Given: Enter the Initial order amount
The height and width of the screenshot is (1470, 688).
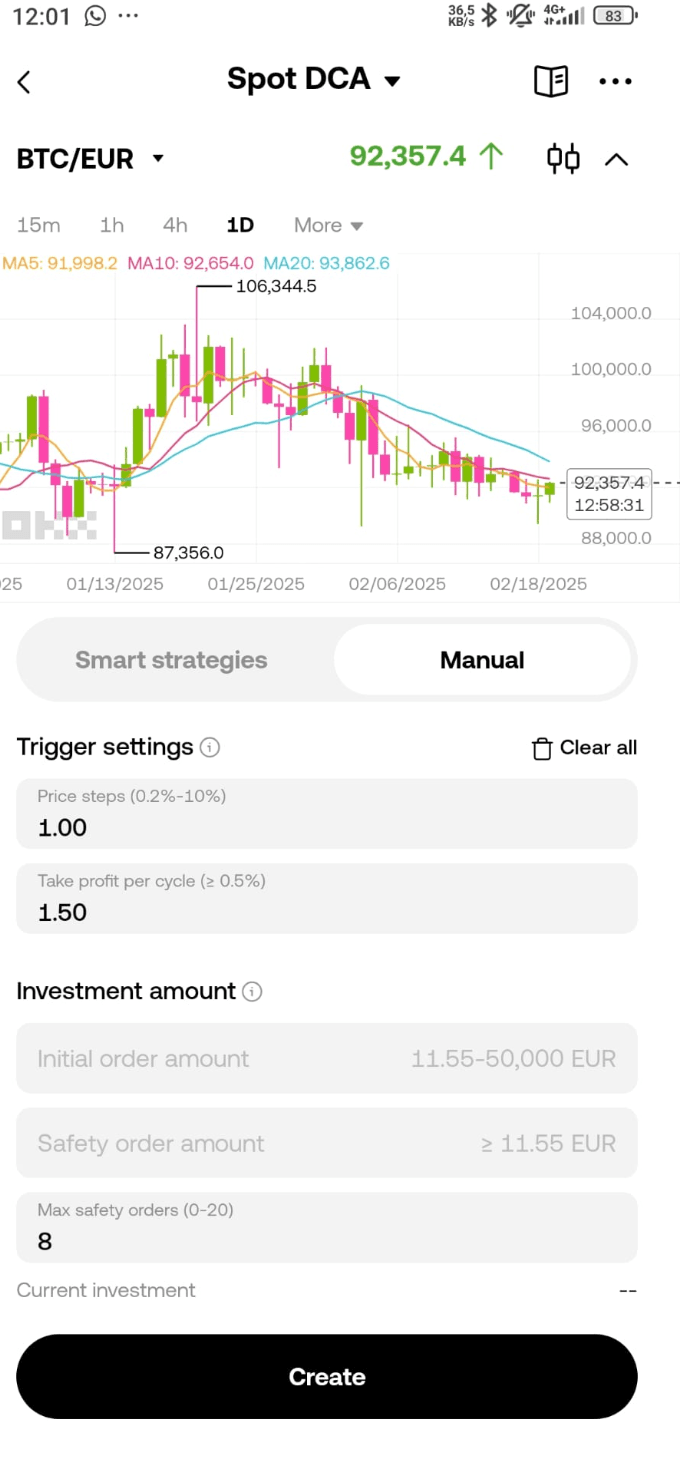Looking at the screenshot, I should point(326,1059).
